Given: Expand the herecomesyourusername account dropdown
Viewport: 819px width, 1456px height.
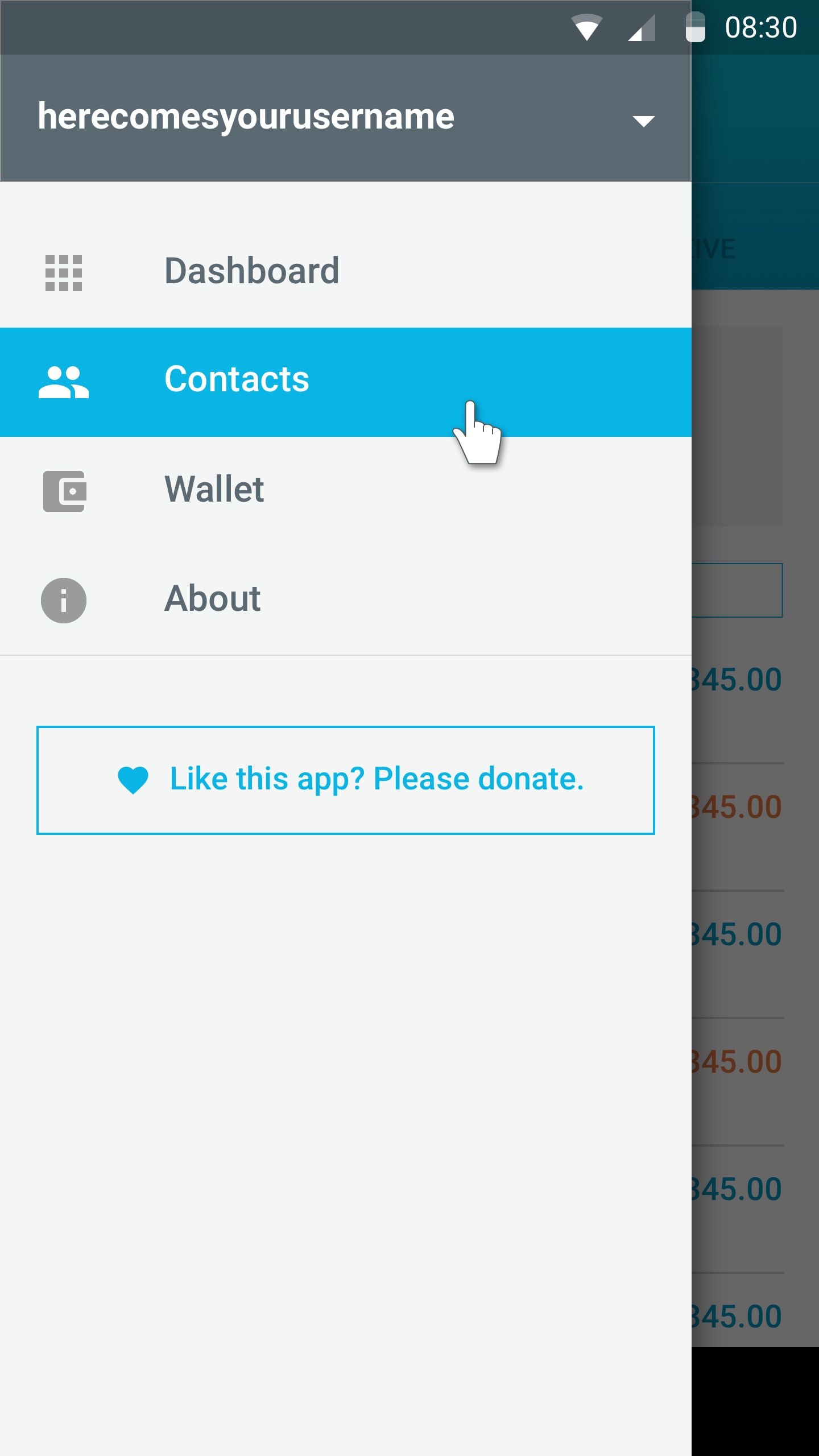Looking at the screenshot, I should (643, 121).
